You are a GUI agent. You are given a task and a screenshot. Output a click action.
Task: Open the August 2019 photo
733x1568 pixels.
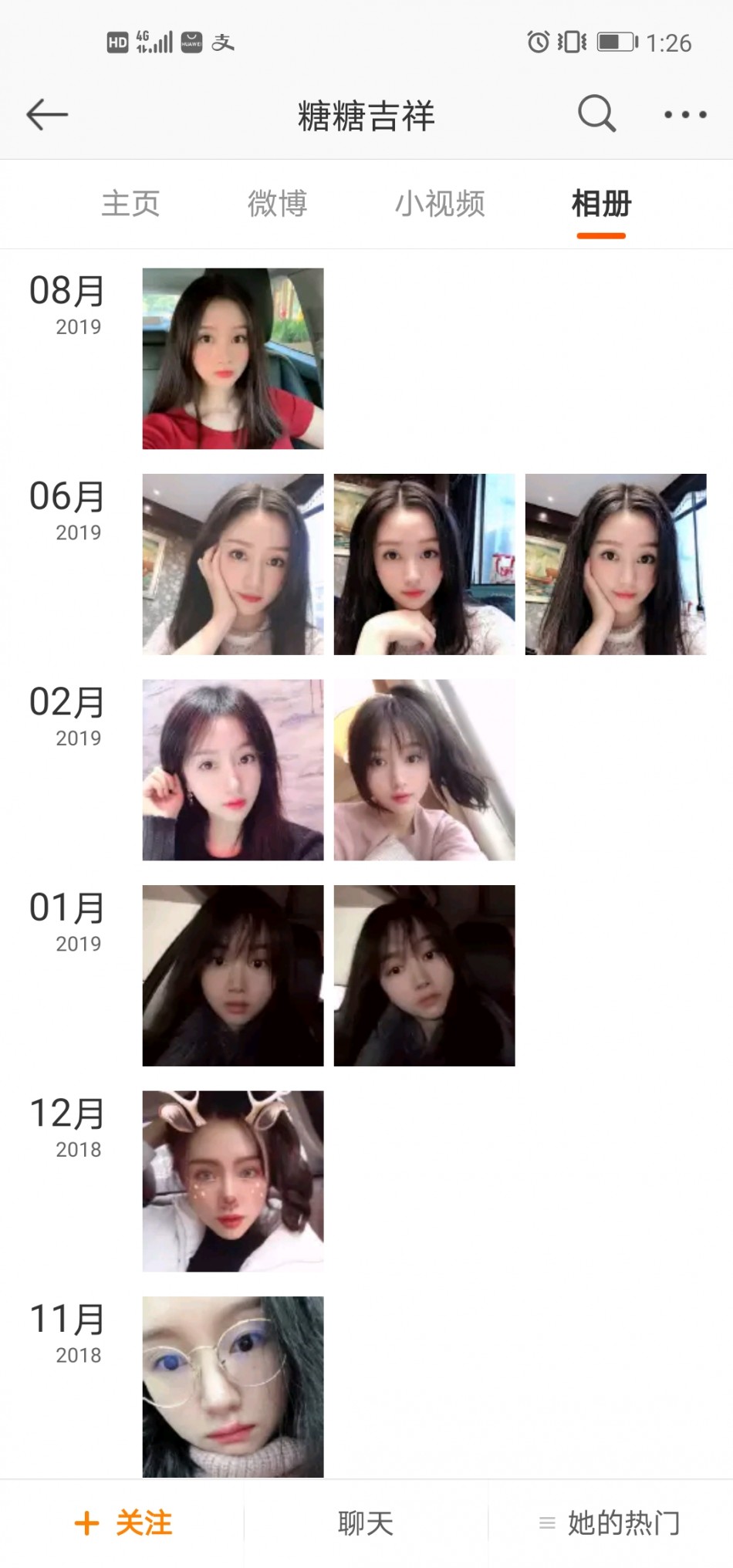pyautogui.click(x=233, y=359)
